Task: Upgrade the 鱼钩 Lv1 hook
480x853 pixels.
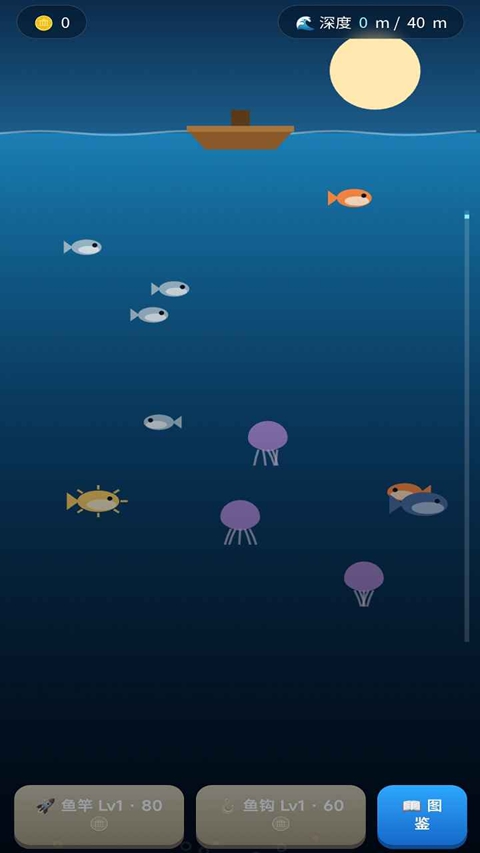Action: point(281,815)
